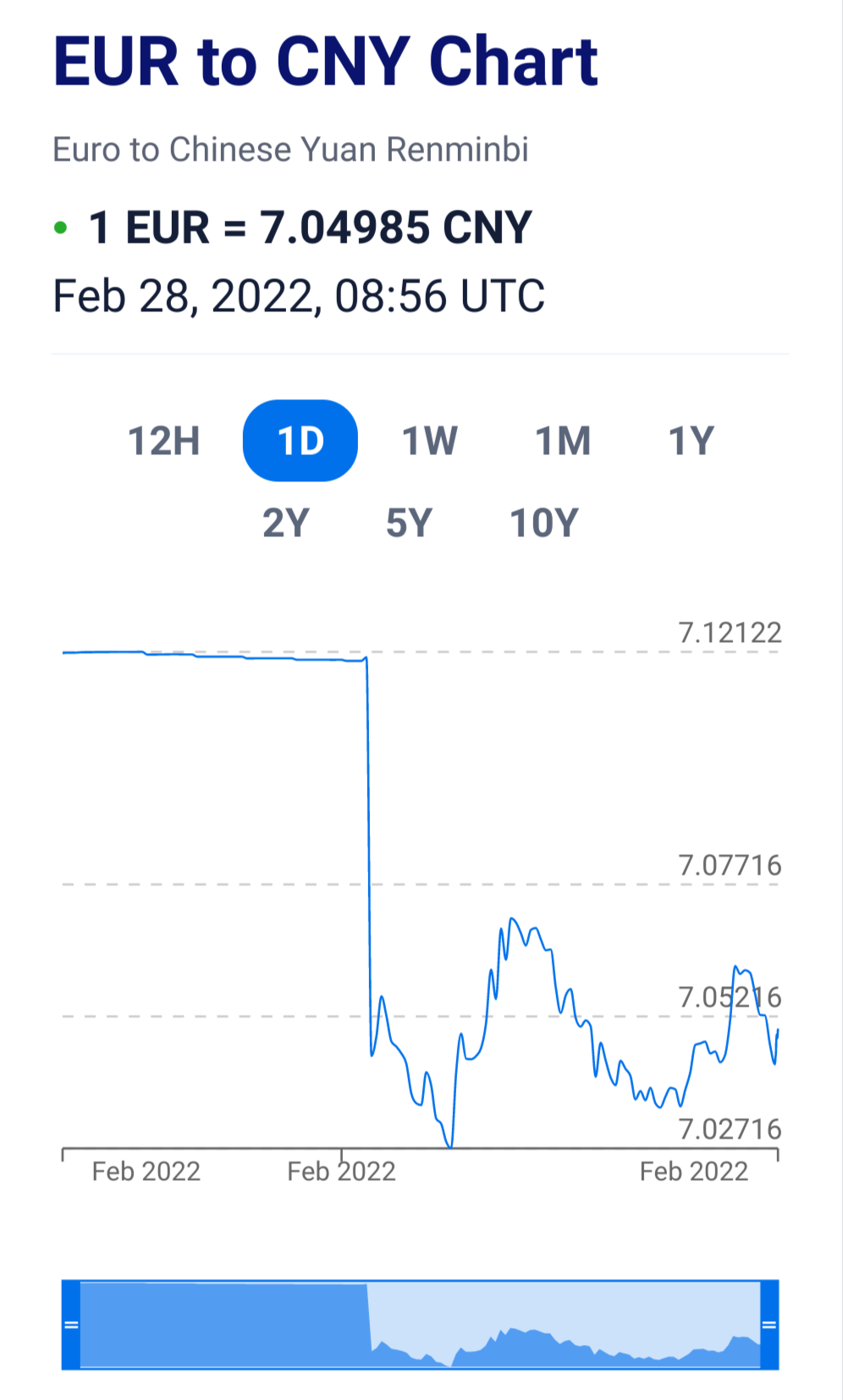Select the 1D time range
Screen dimensions: 843x1400
(x=300, y=441)
